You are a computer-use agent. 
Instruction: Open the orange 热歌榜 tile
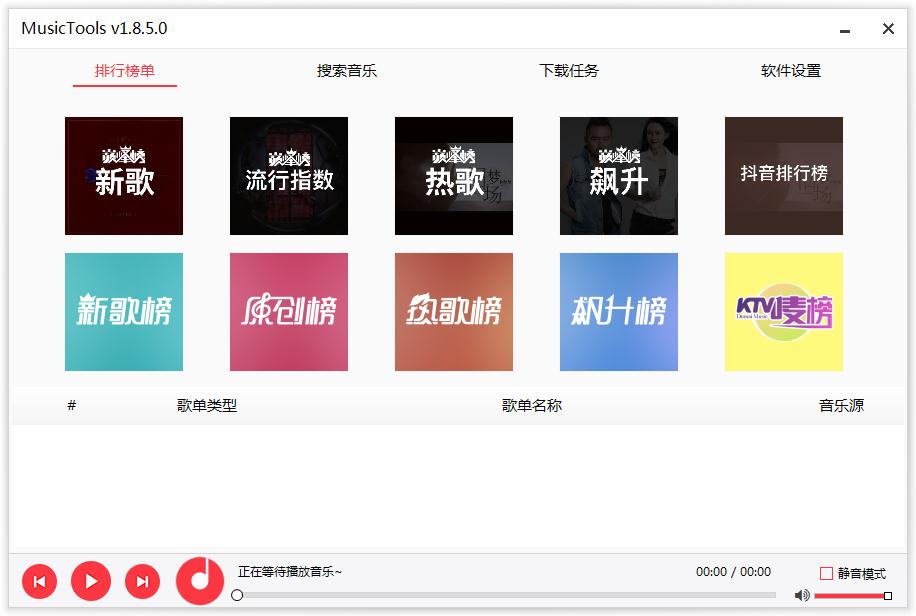click(454, 312)
